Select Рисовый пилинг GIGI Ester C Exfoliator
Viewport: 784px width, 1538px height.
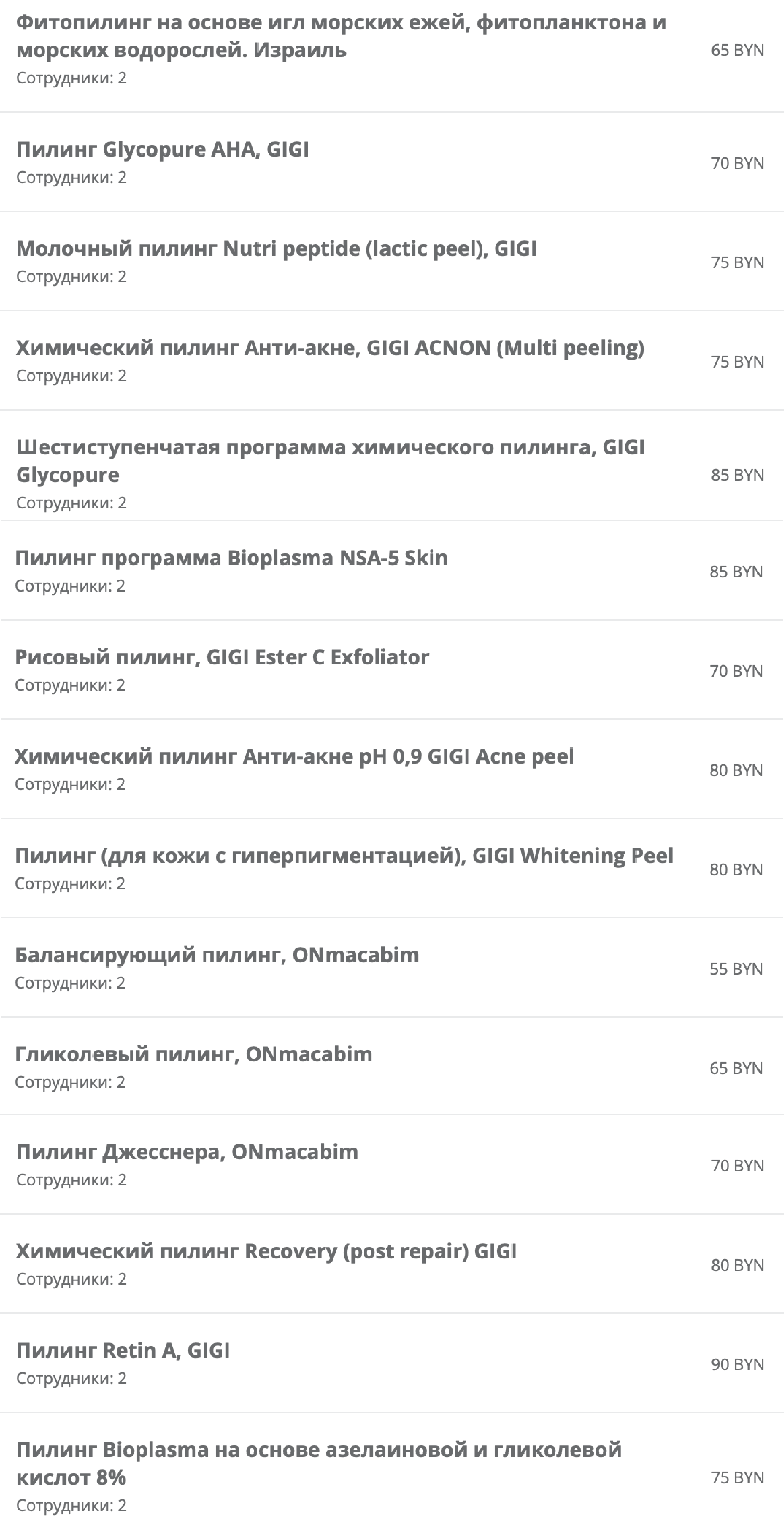pyautogui.click(x=221, y=657)
